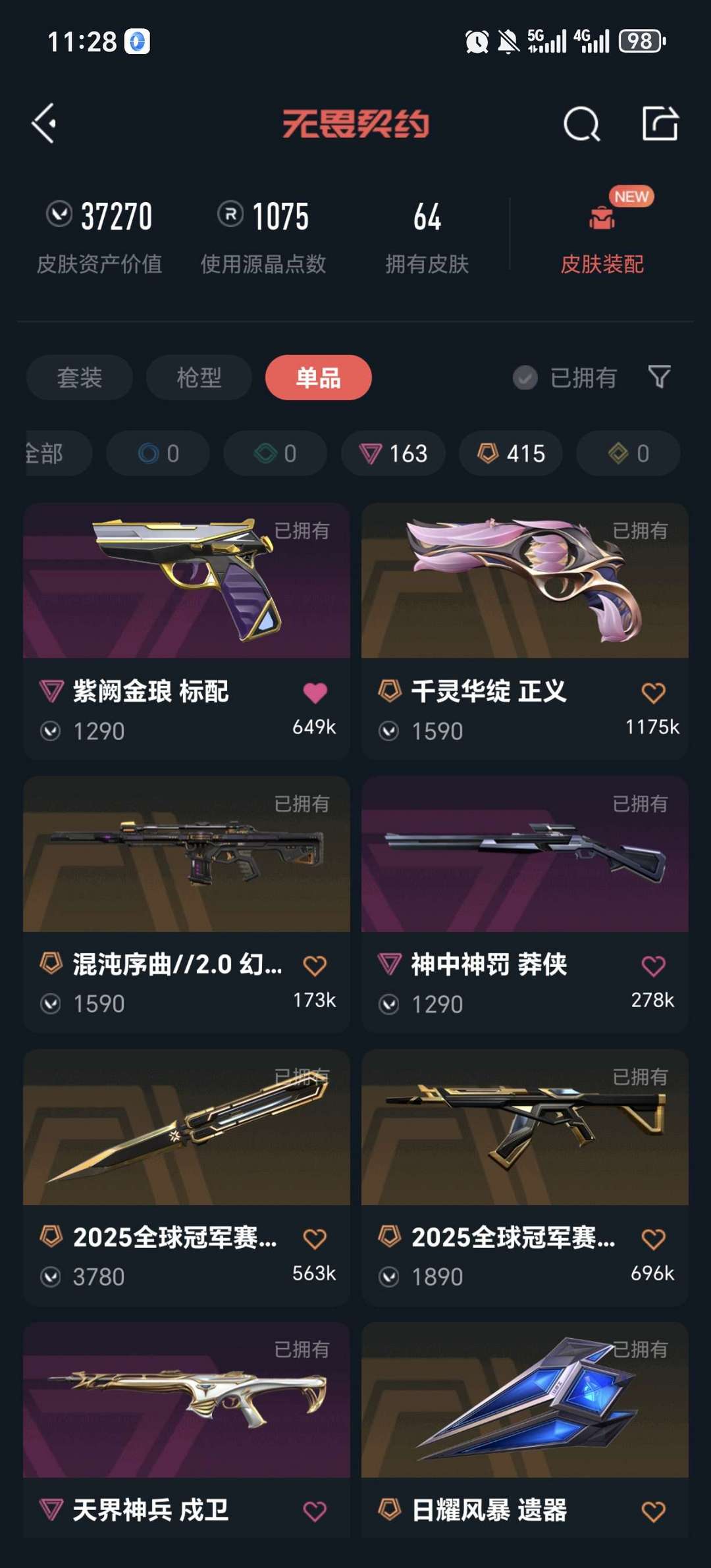Select the green rarity filter showing 0
This screenshot has height=1568, width=711.
pos(275,454)
